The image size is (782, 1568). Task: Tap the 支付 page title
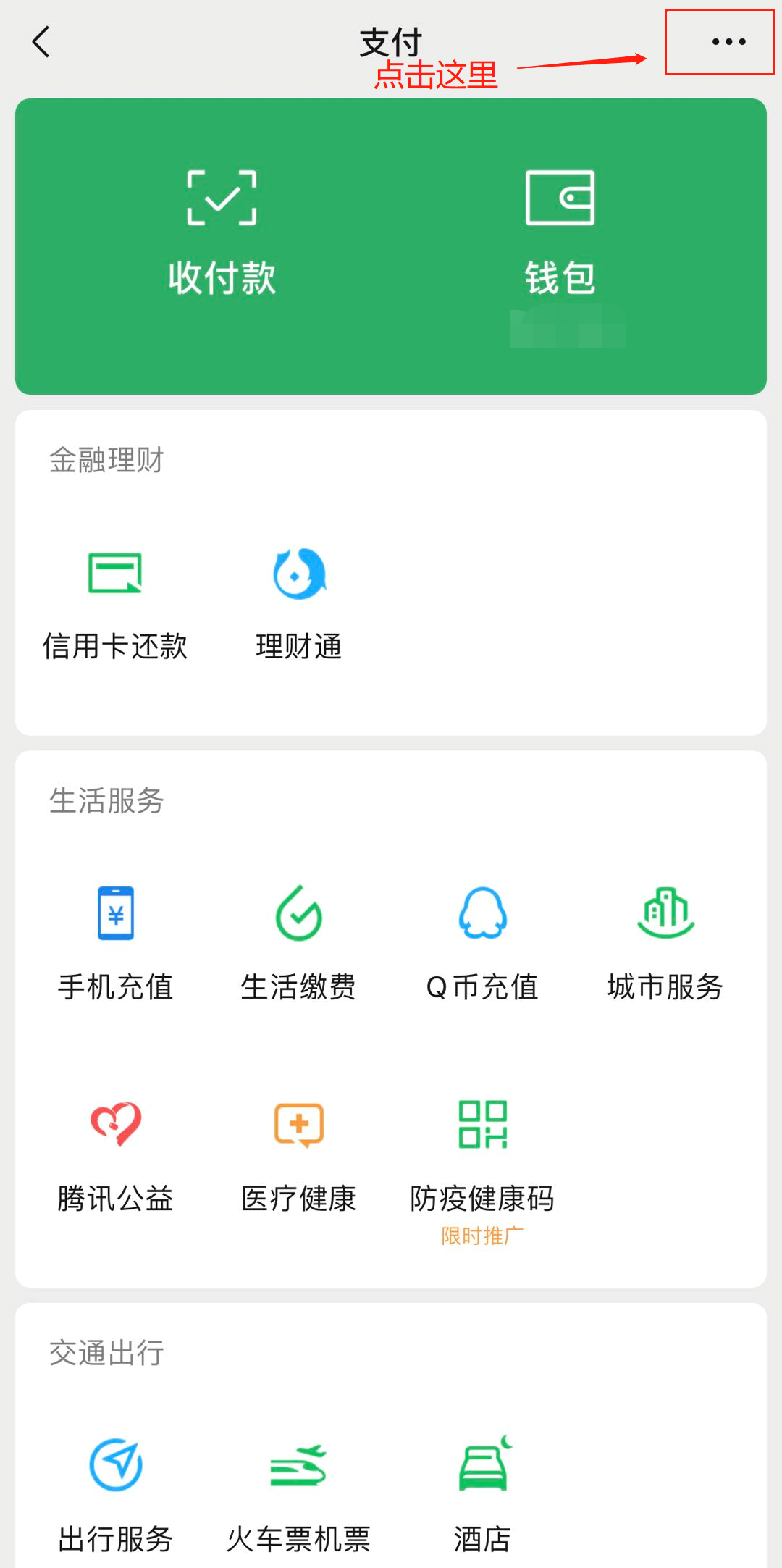(391, 42)
